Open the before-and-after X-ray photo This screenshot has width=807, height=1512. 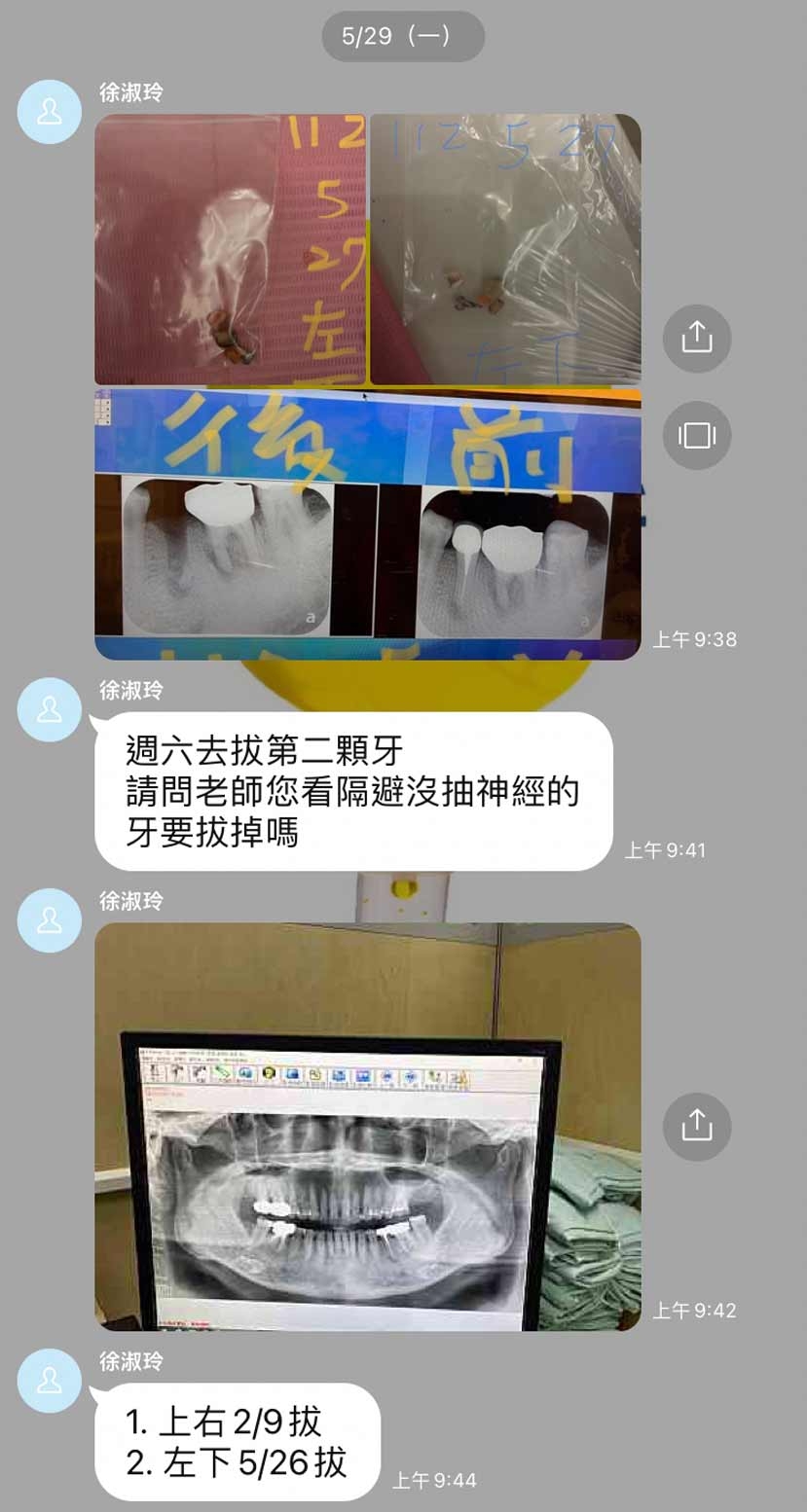coord(367,523)
